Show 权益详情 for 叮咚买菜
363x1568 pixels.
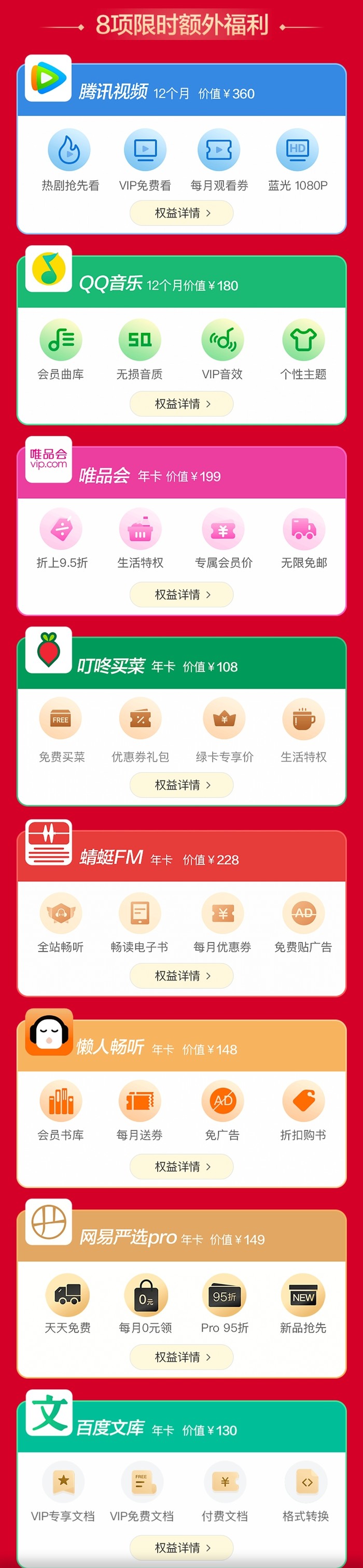(181, 785)
